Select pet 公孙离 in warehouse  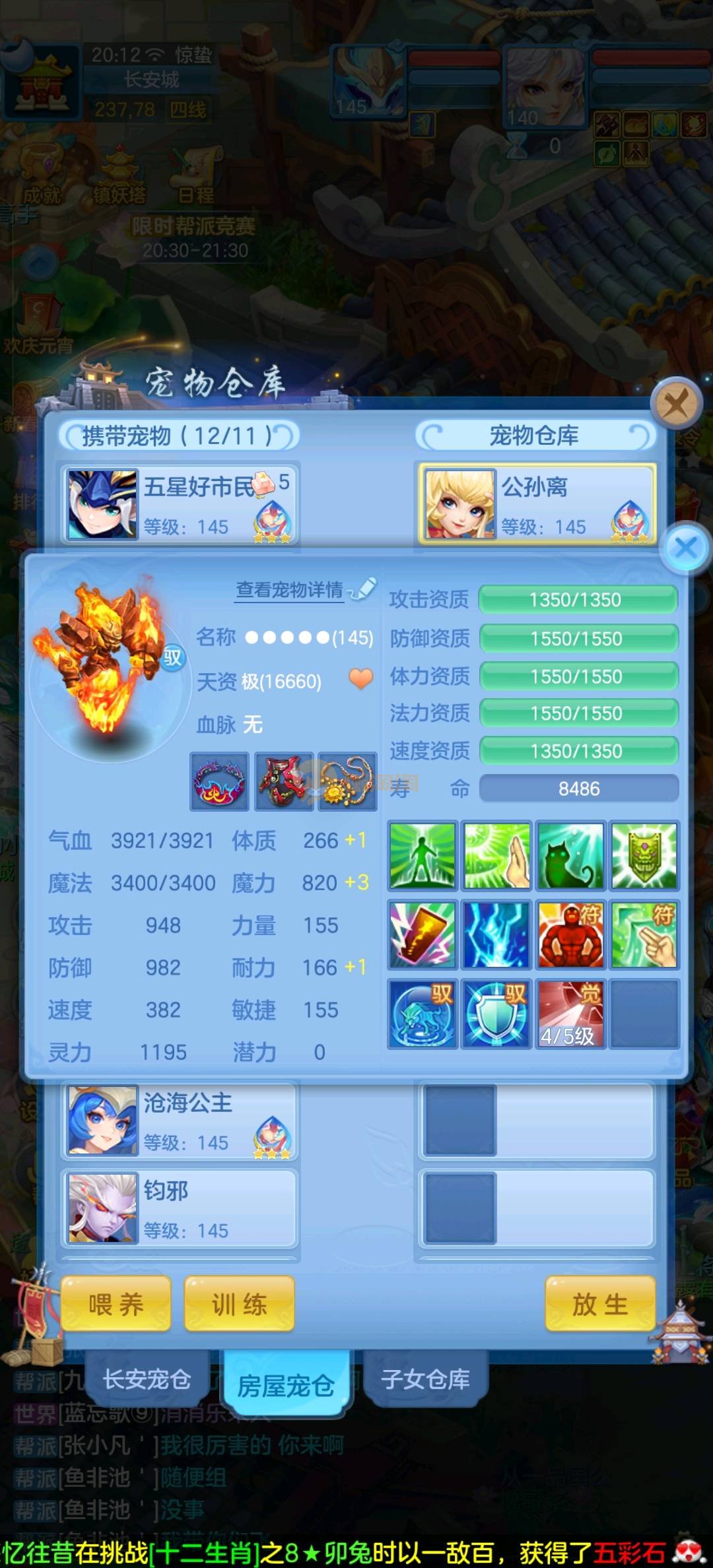pyautogui.click(x=536, y=504)
